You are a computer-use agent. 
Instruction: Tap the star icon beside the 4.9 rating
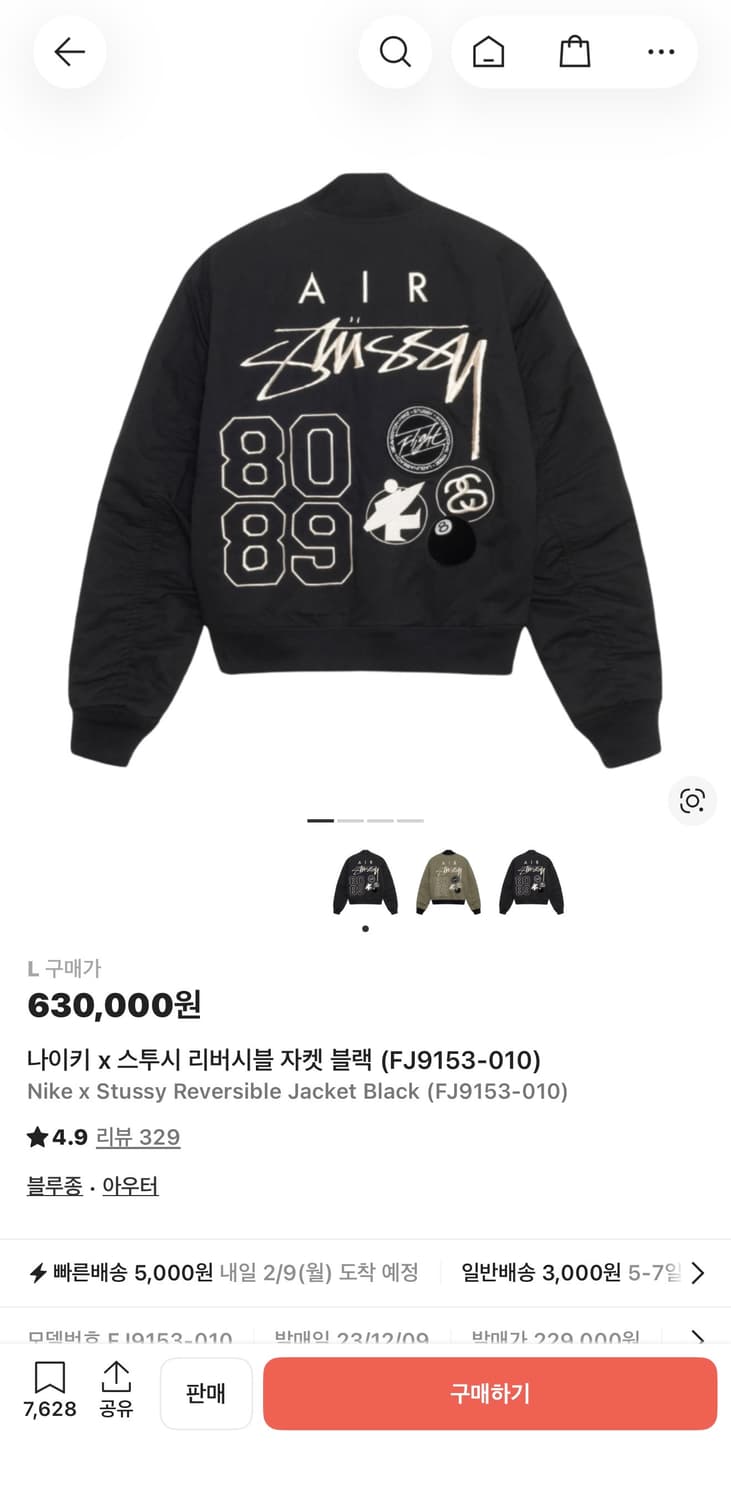pos(36,1137)
